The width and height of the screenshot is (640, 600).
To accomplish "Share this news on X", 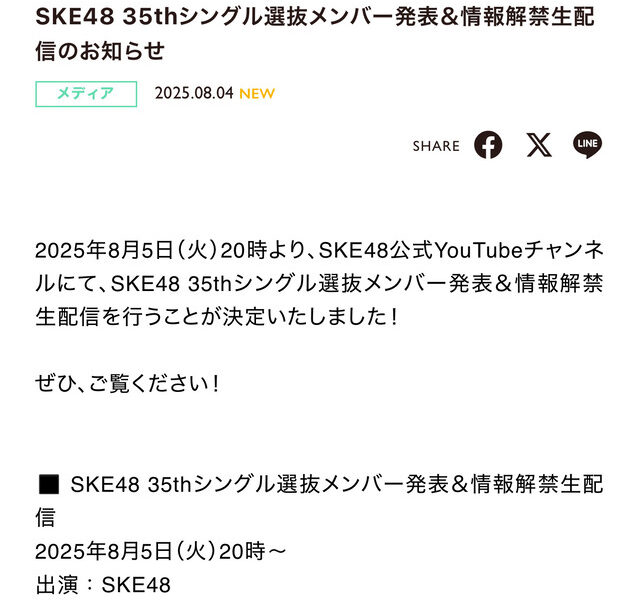I will pyautogui.click(x=539, y=145).
